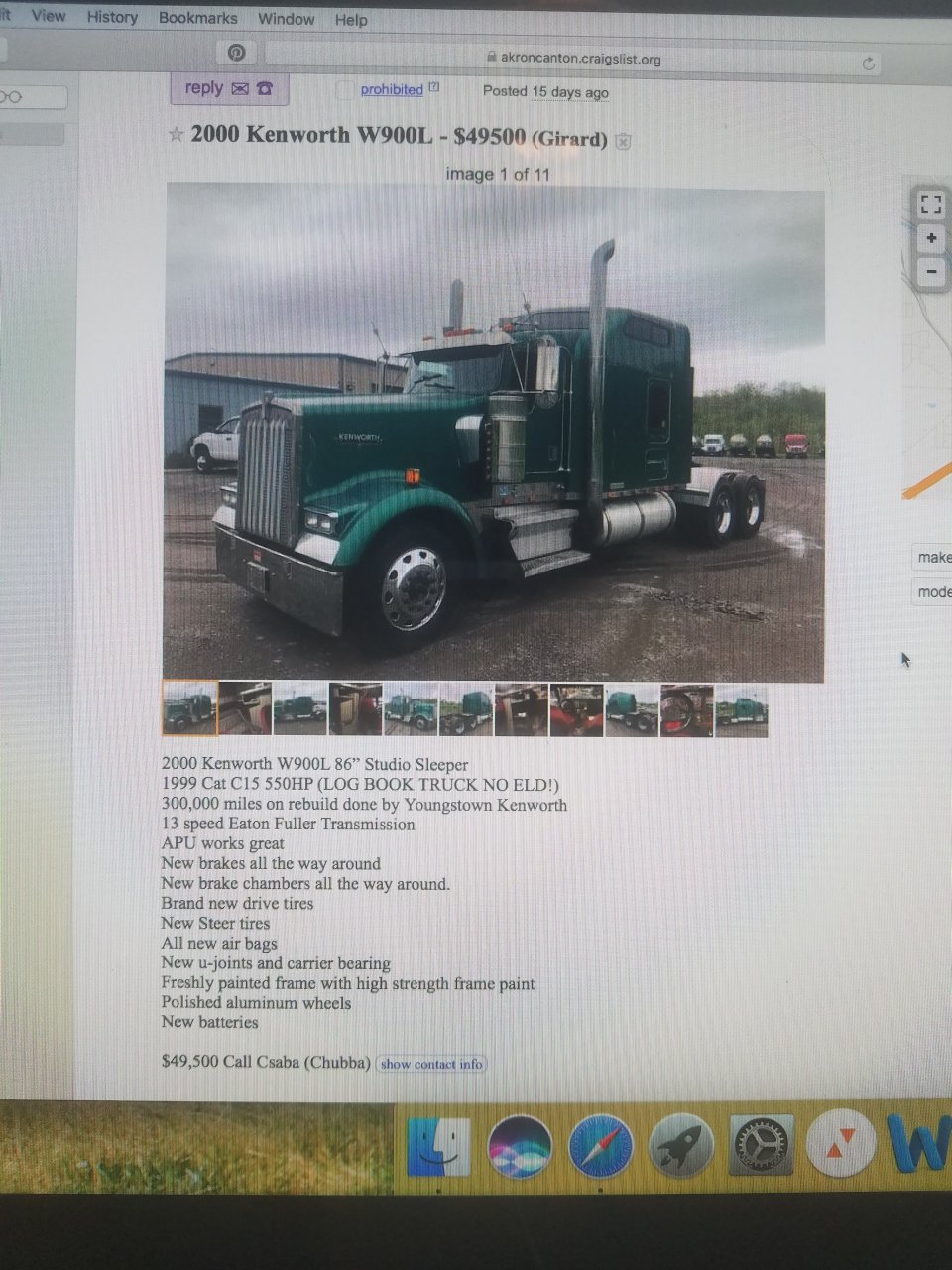Favorite this listing with the star
The width and height of the screenshot is (952, 1270).
tap(177, 134)
